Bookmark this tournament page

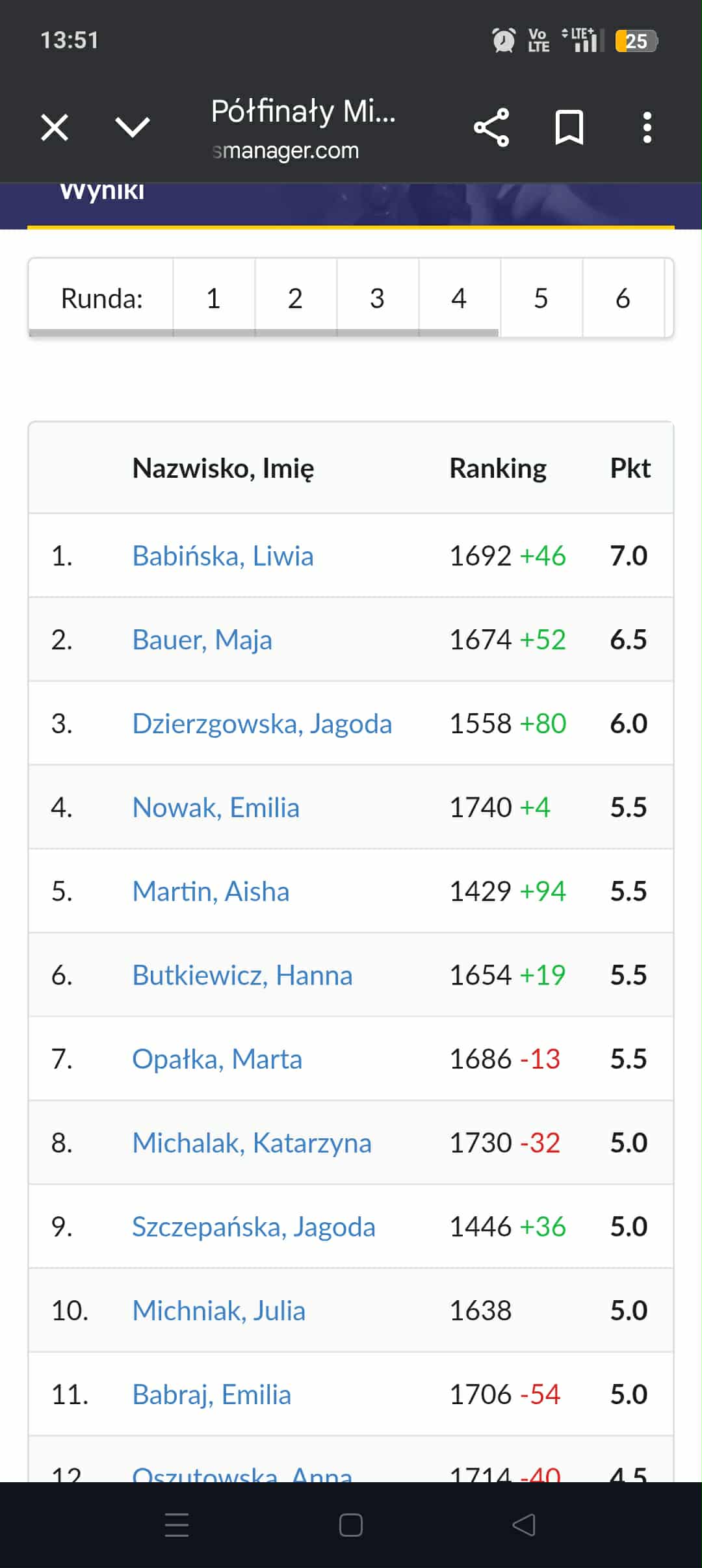569,127
